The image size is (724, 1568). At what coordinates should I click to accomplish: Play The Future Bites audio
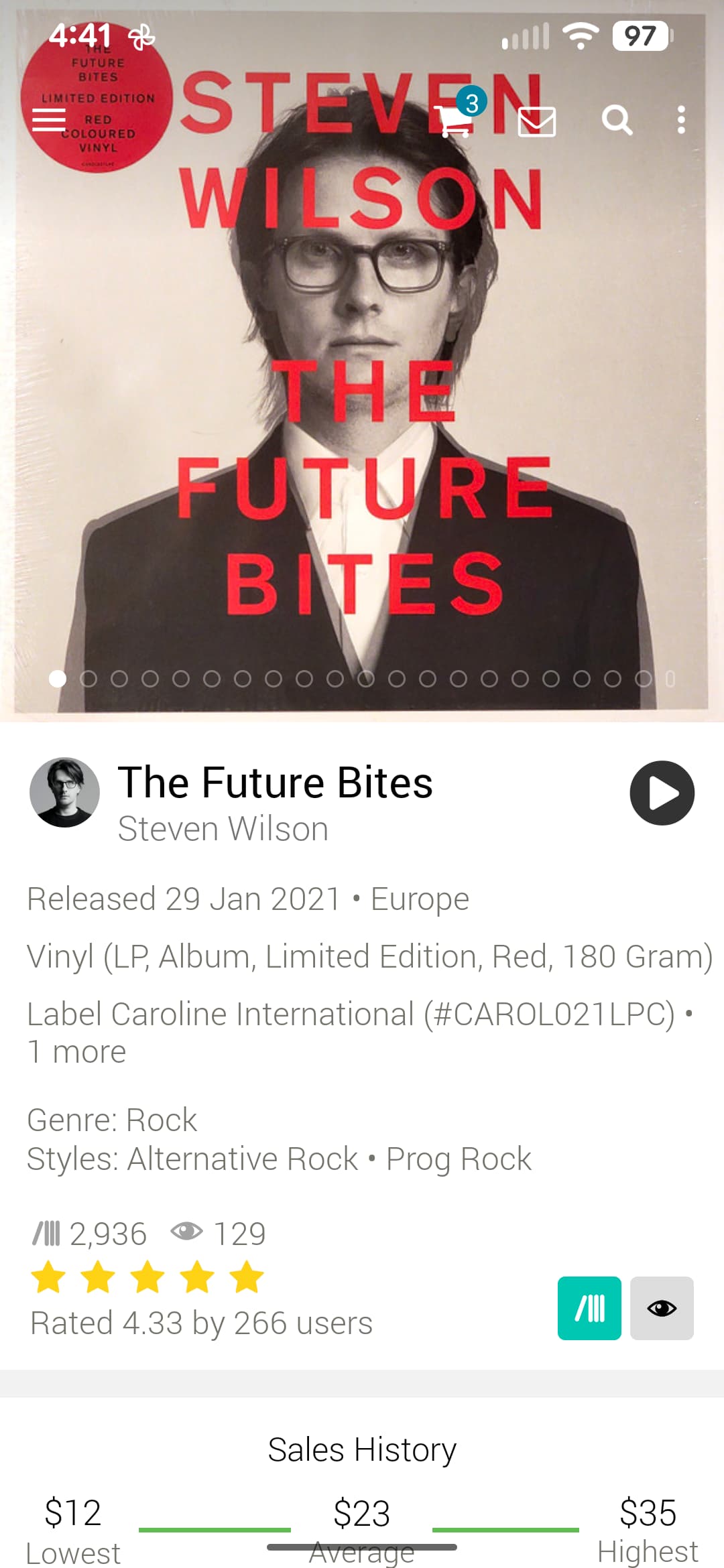pos(662,793)
